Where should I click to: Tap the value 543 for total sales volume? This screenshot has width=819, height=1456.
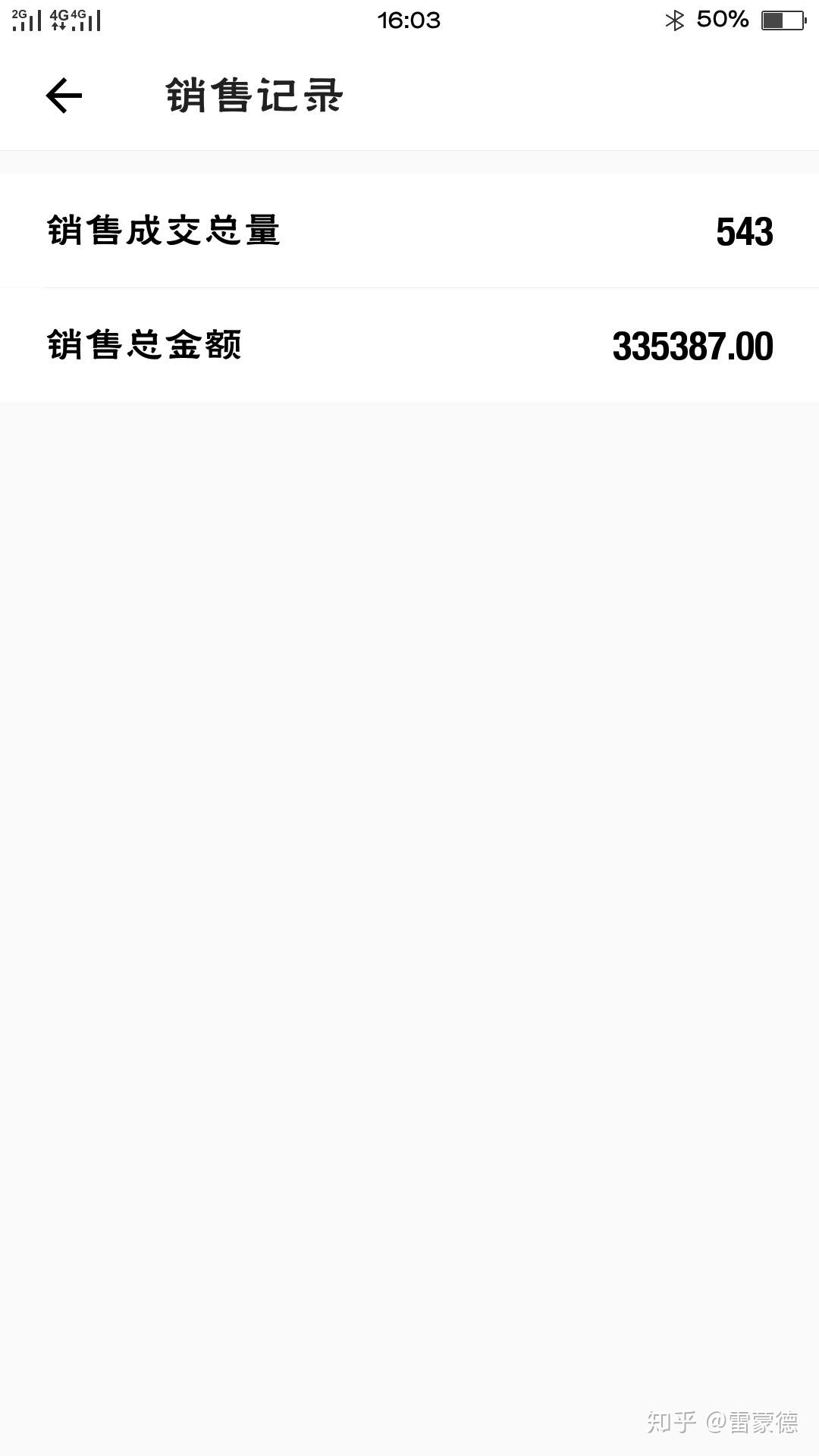745,232
